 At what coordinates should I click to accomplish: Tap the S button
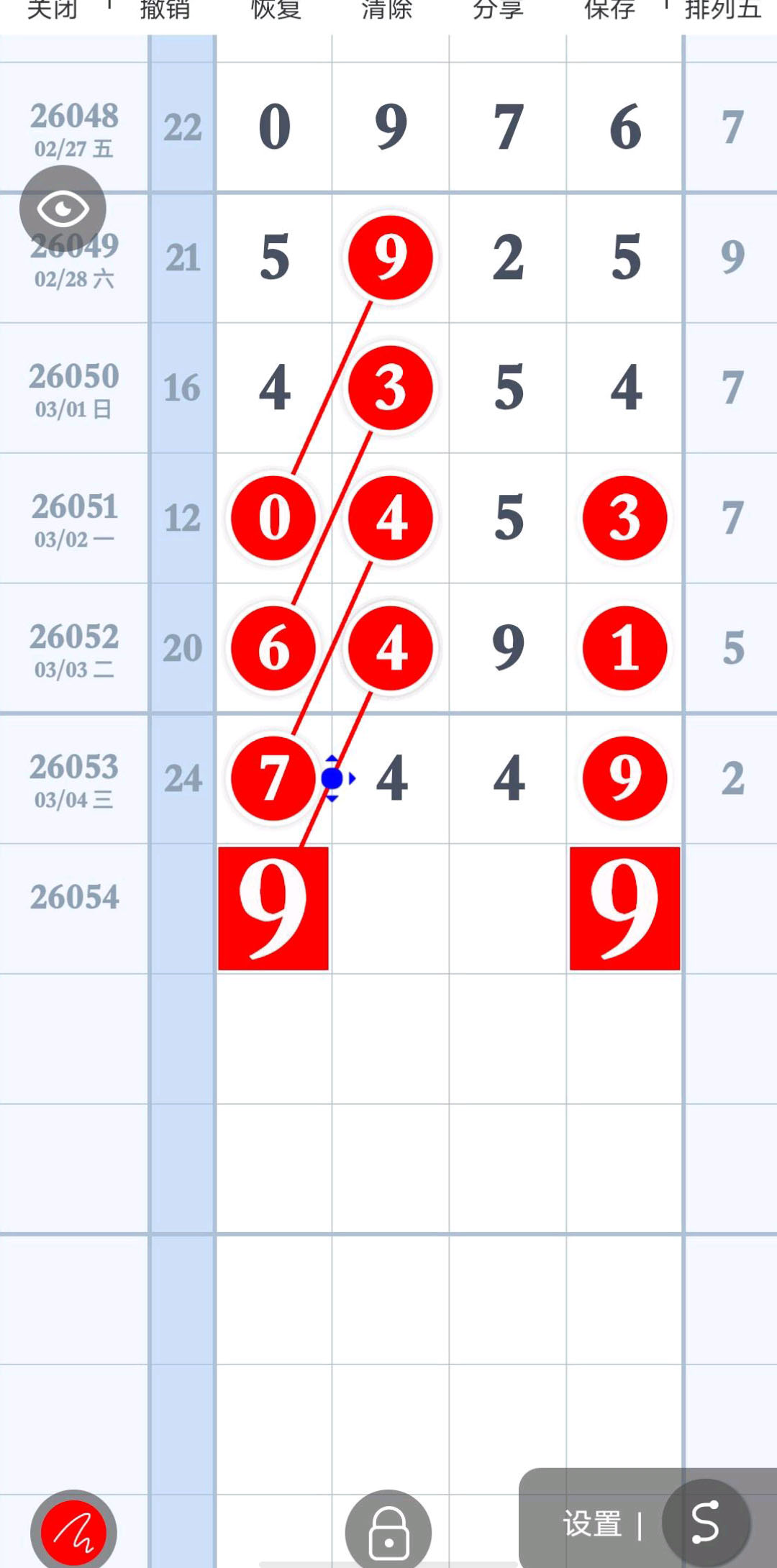point(705,1522)
